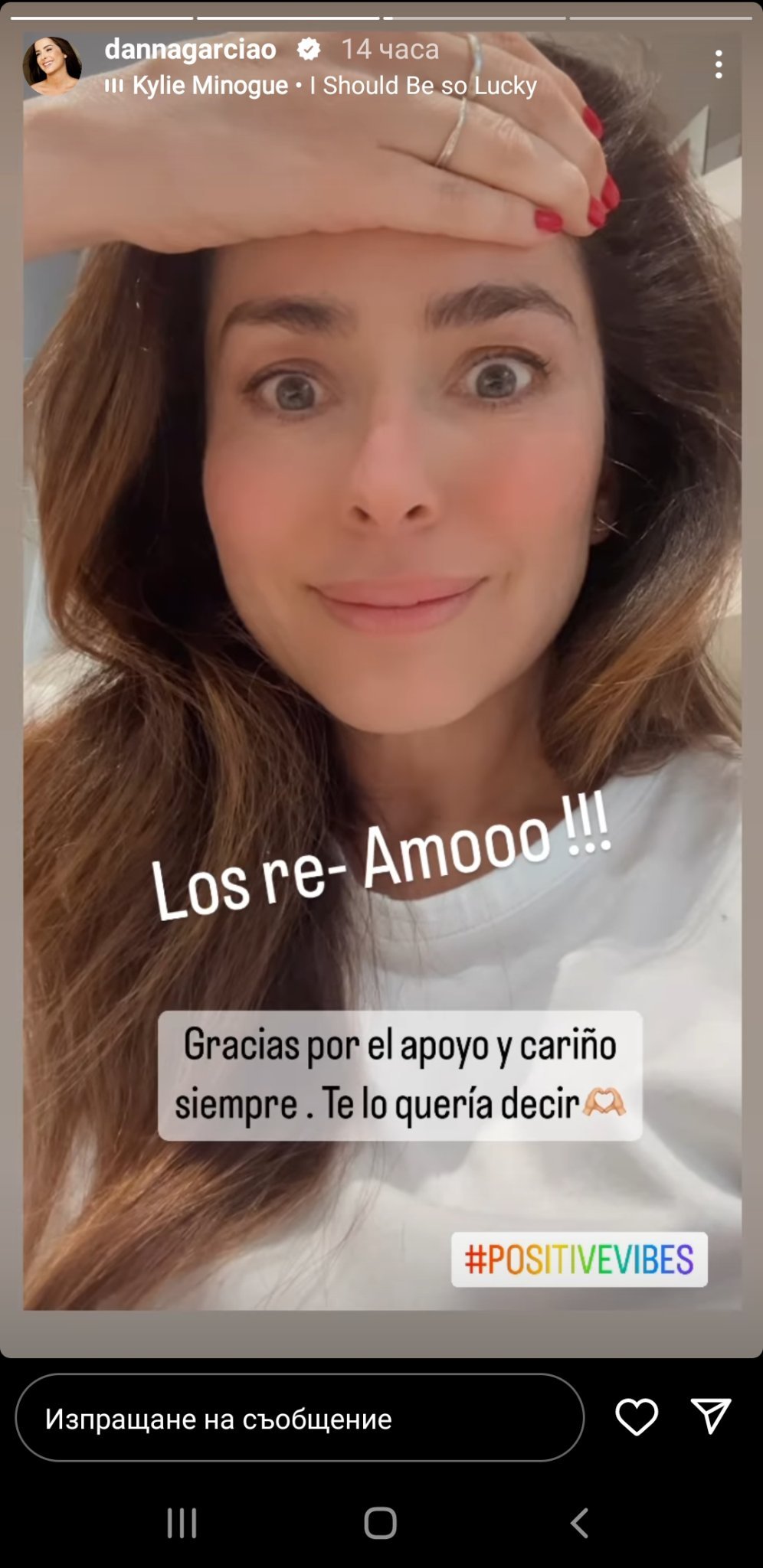Image resolution: width=763 pixels, height=1568 pixels.
Task: Go to the home screen
Action: point(380,1524)
